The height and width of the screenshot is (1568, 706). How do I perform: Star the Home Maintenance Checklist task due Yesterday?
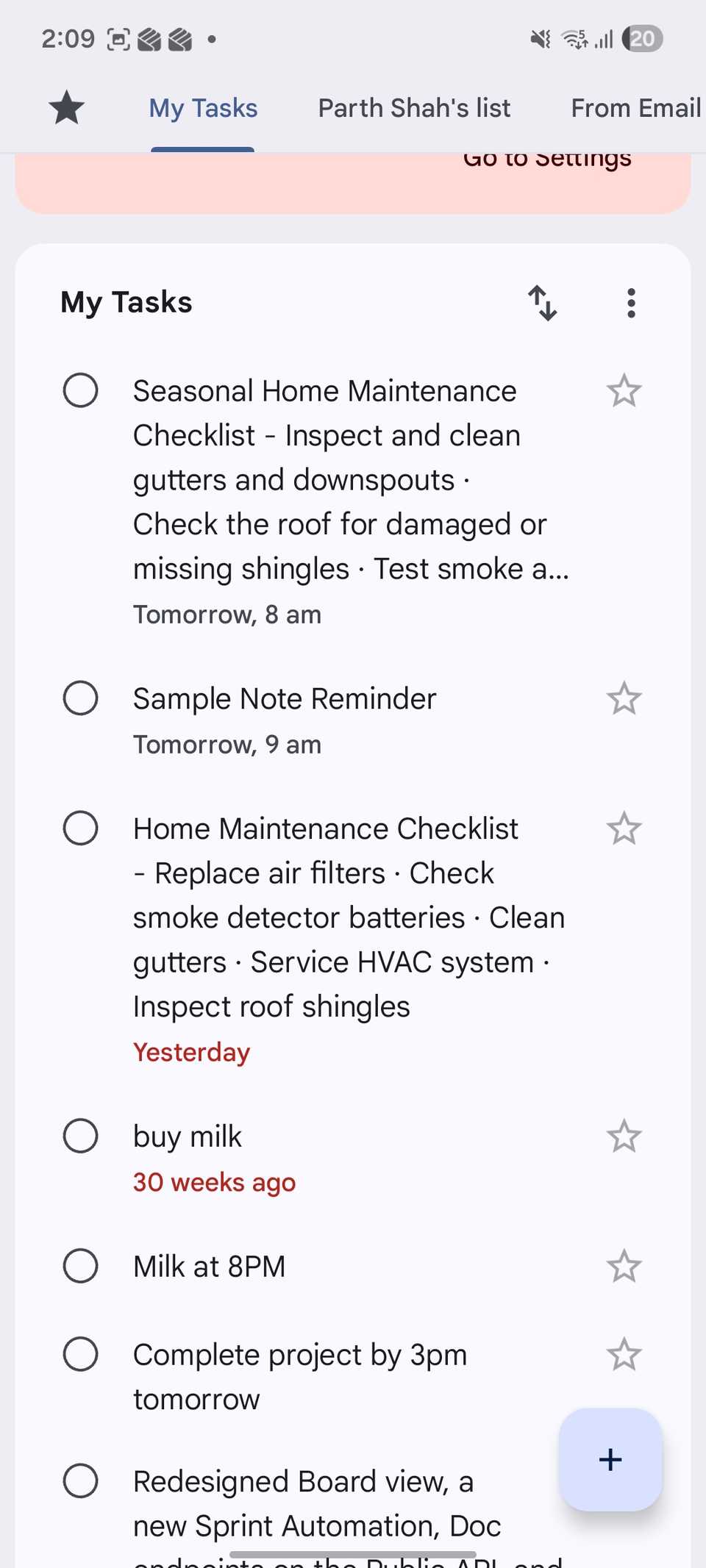(x=624, y=828)
